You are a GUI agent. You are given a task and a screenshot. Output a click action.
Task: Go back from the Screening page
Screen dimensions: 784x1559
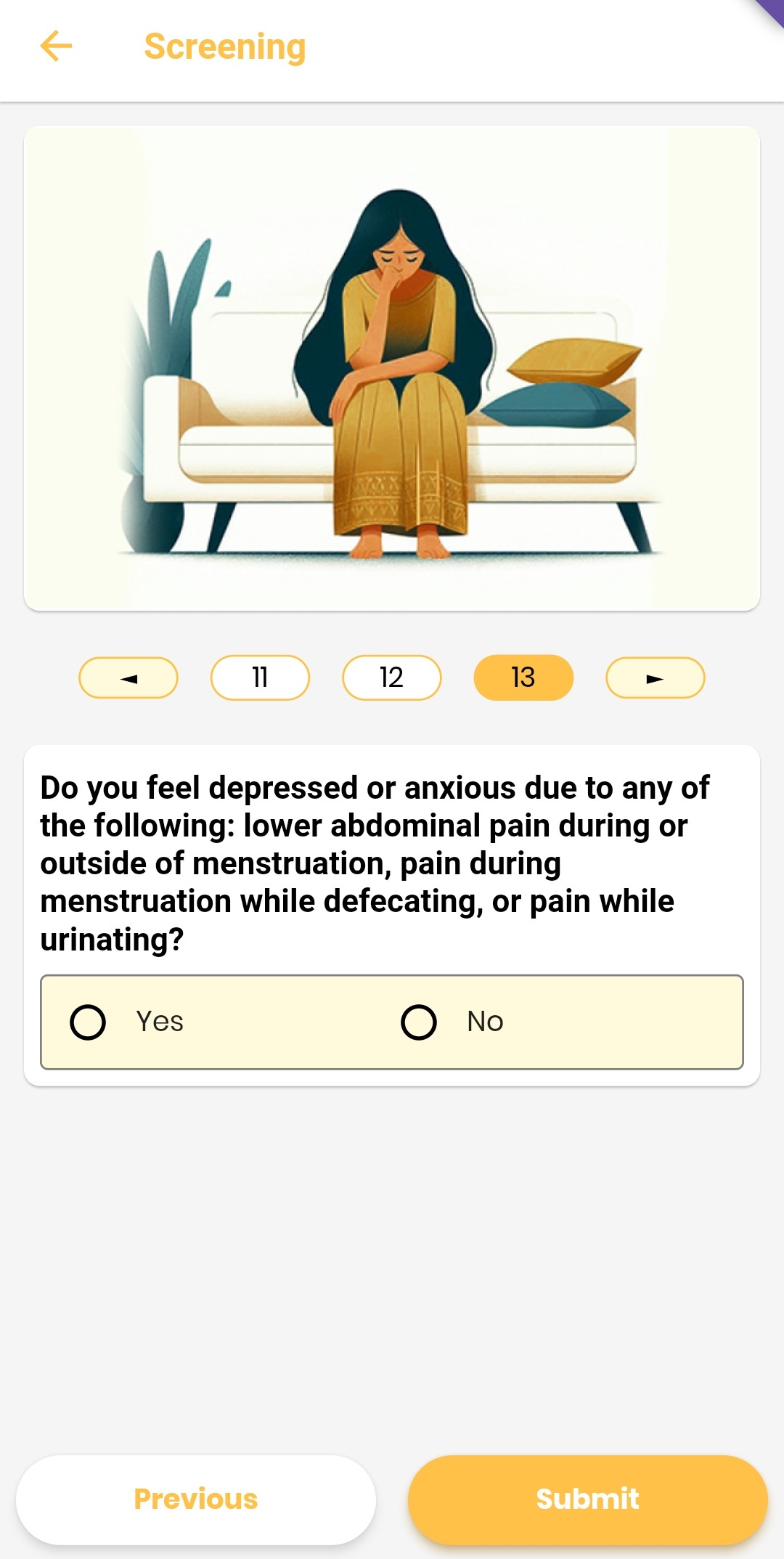56,46
